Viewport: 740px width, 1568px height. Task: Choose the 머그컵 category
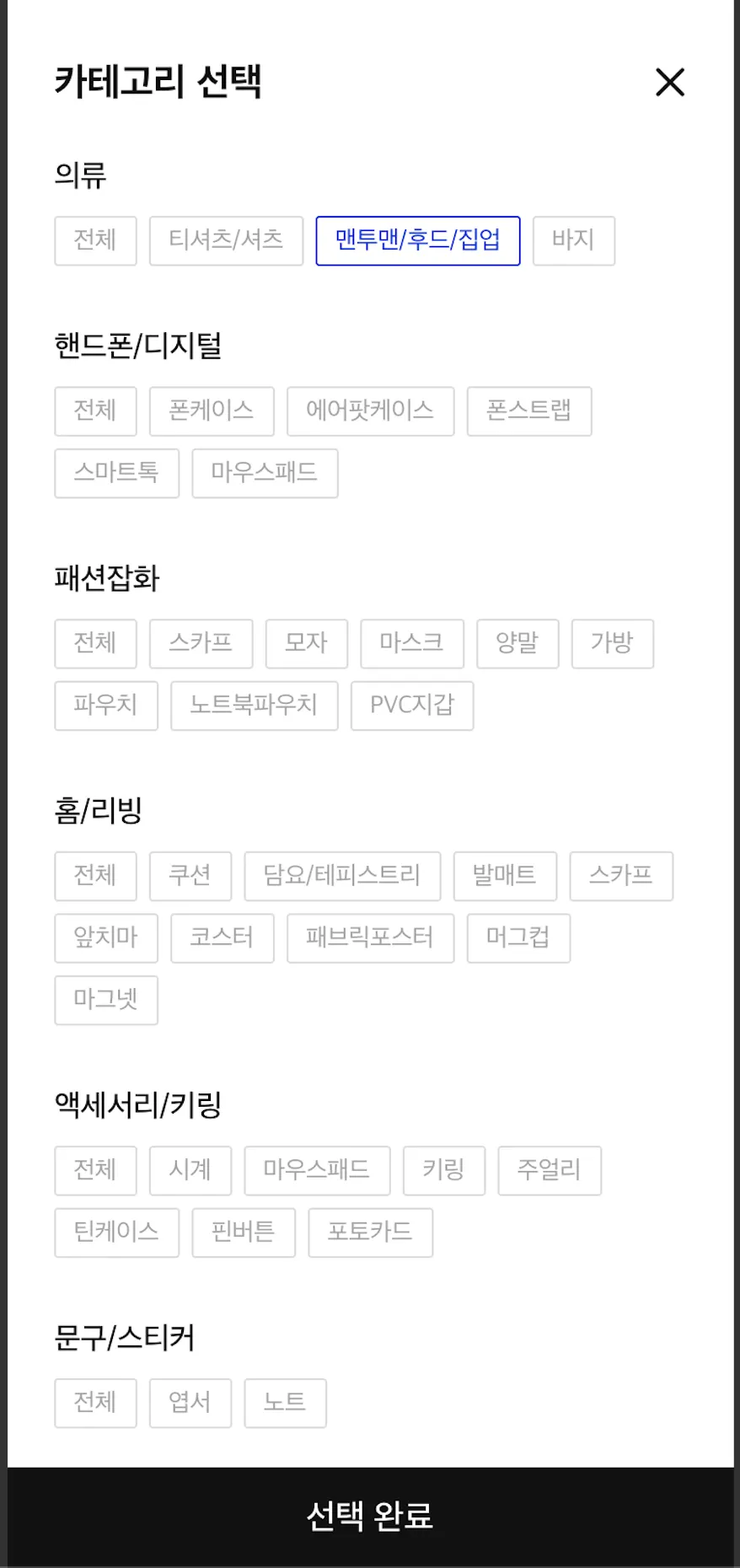[518, 938]
